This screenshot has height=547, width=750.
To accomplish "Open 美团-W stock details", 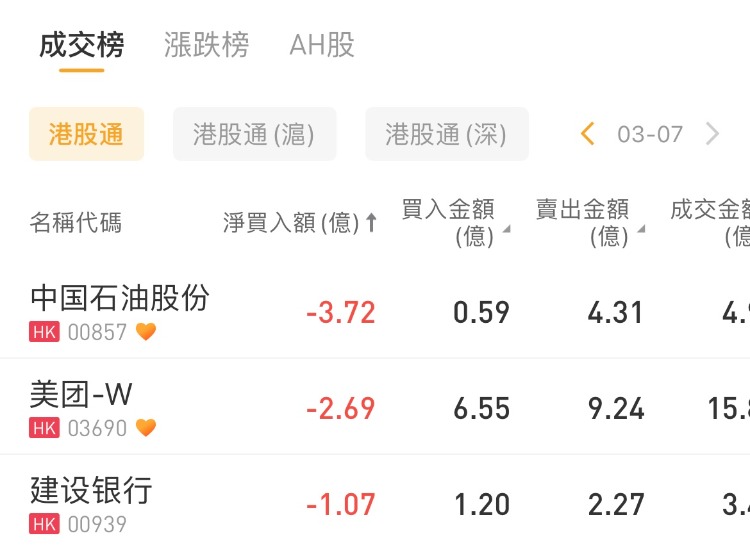I will (x=82, y=407).
